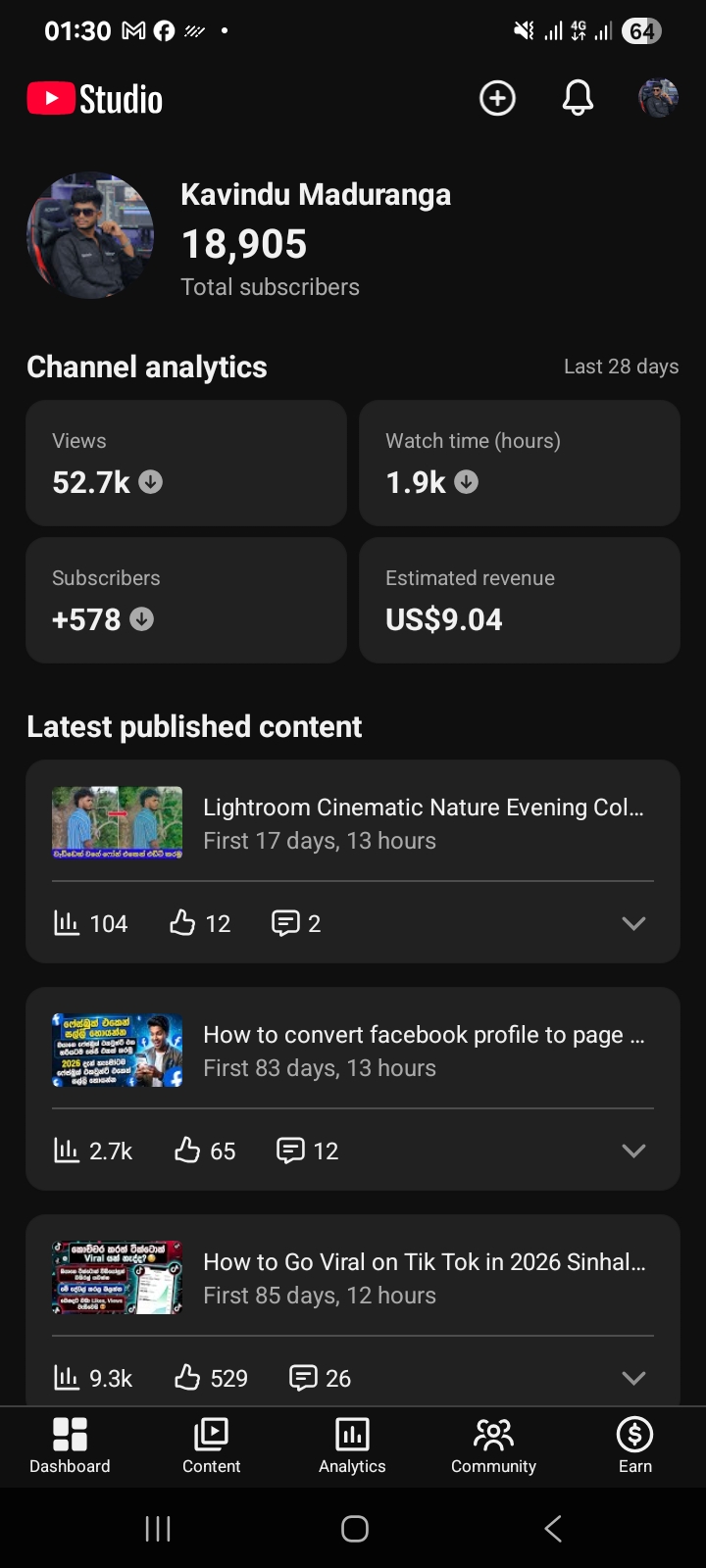This screenshot has height=1568, width=706.
Task: Switch to the Community tab
Action: (x=493, y=1446)
